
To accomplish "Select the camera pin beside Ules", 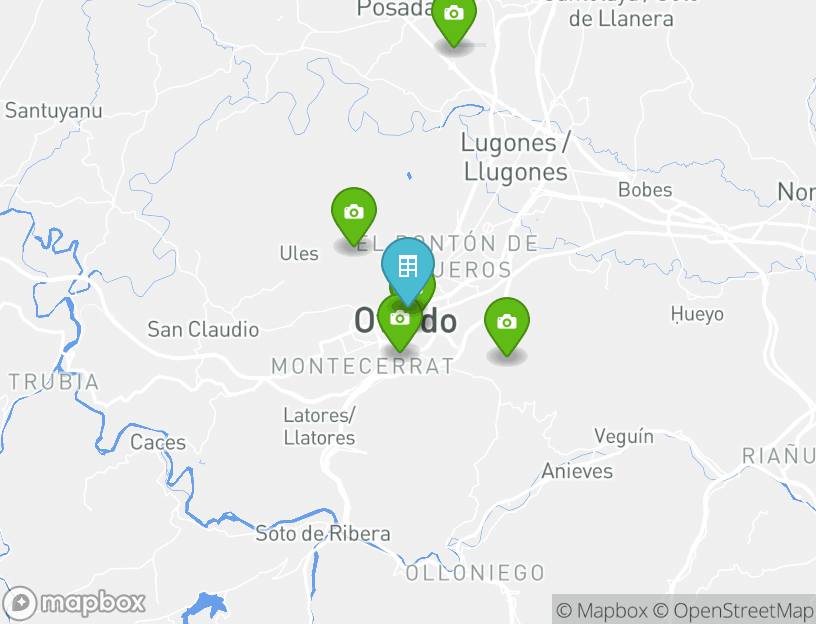I will [353, 213].
